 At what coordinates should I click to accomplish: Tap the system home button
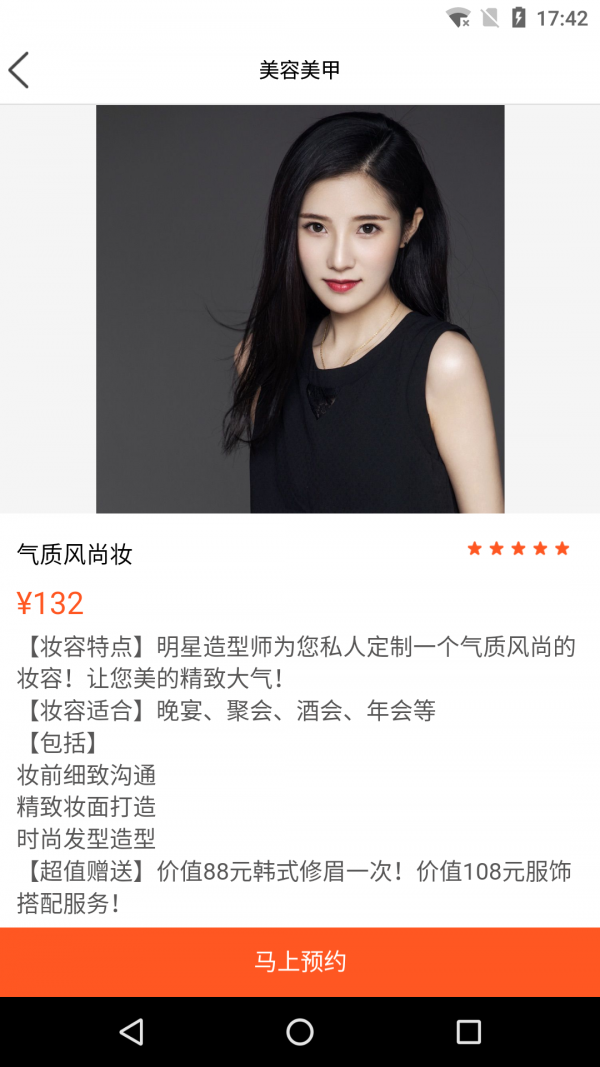(300, 1032)
